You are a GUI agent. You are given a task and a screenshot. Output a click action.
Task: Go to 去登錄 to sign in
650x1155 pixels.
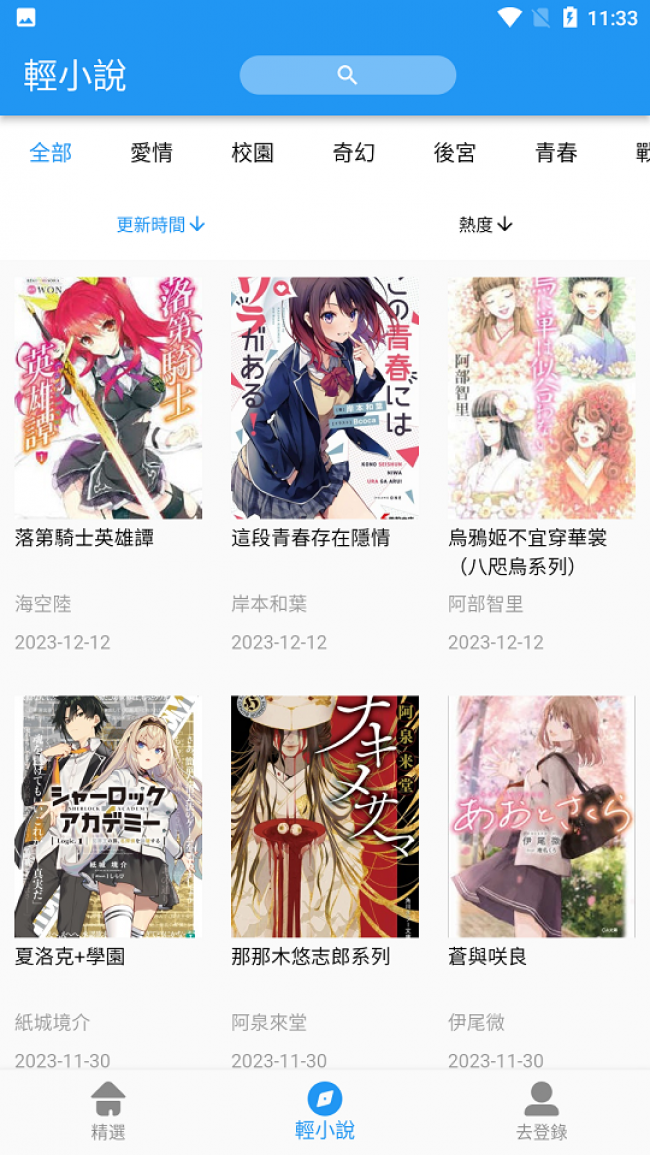click(541, 1111)
